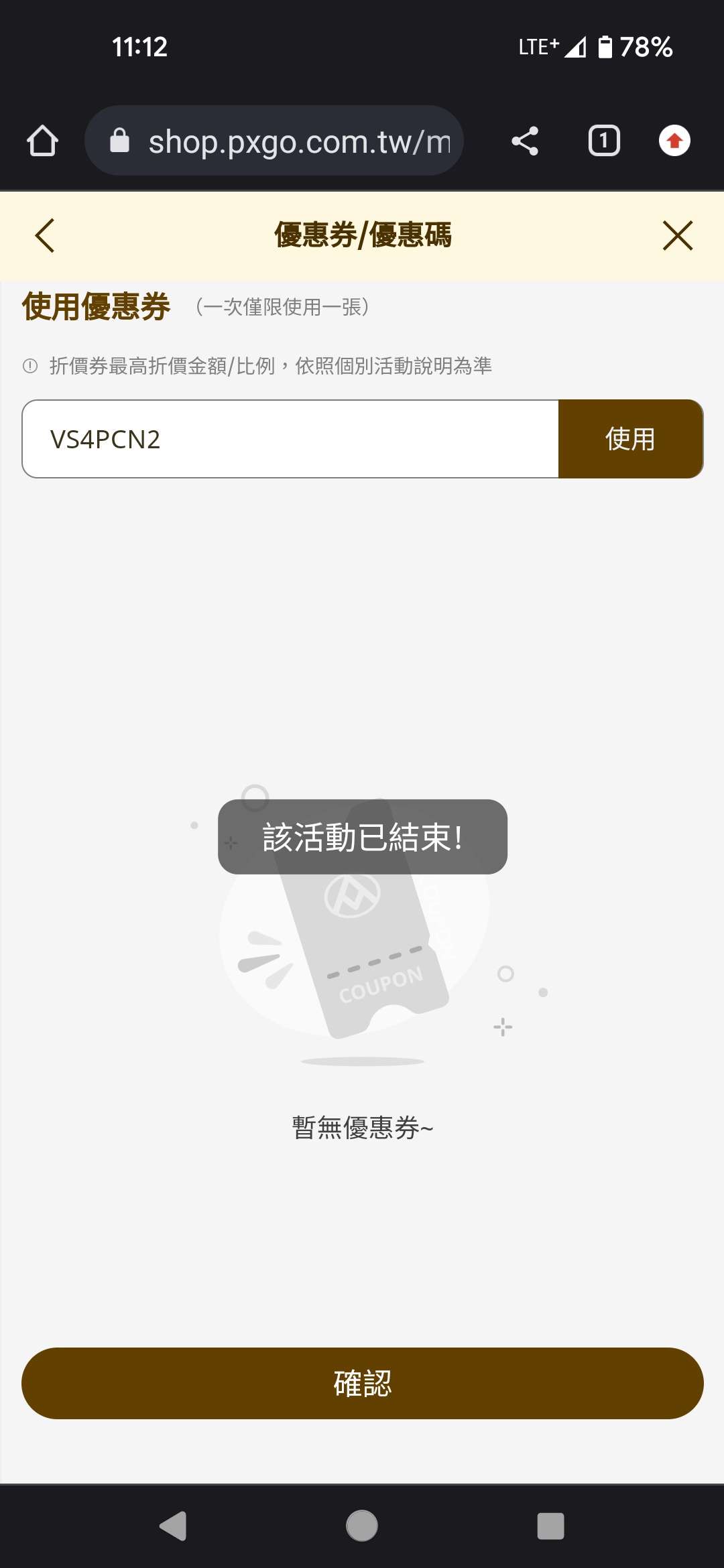Go back from the 優惠券/優惠碼 page
Viewport: 724px width, 1568px height.
(44, 236)
